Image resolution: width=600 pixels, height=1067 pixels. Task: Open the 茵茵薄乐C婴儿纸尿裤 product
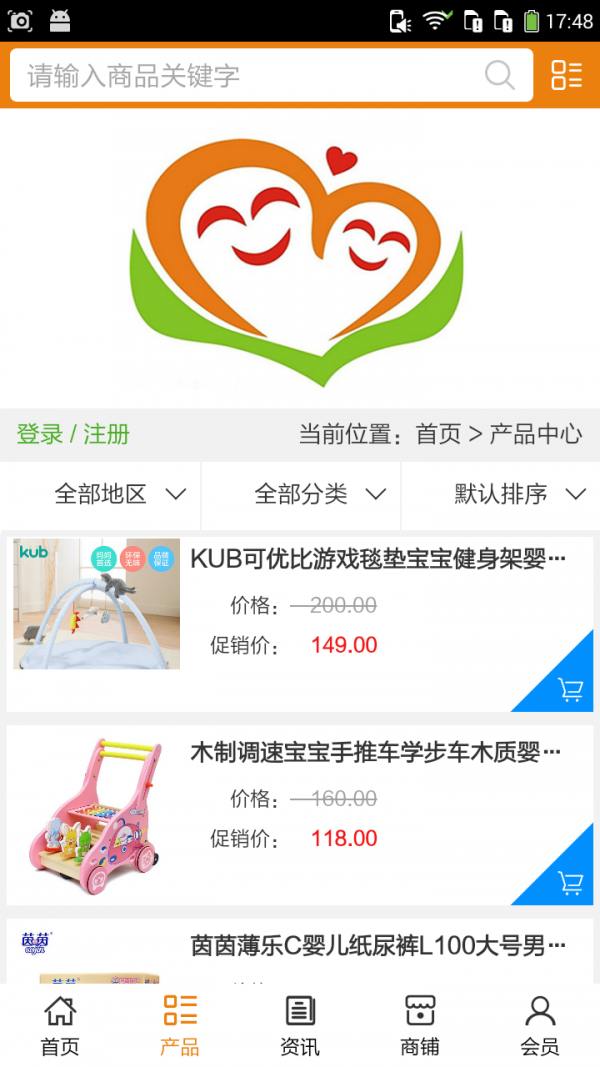tap(378, 945)
